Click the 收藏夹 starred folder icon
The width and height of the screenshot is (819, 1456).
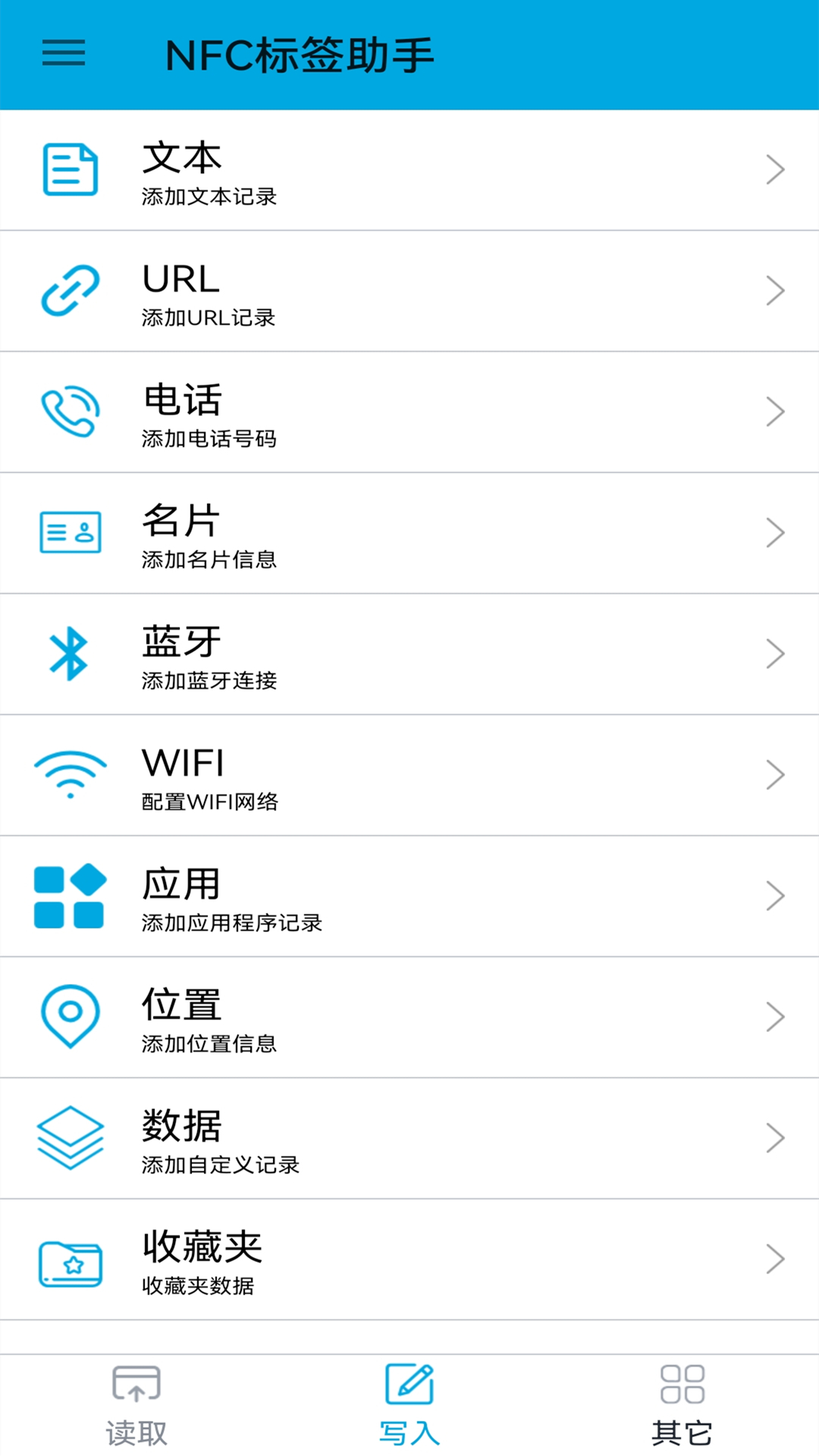click(x=70, y=1259)
